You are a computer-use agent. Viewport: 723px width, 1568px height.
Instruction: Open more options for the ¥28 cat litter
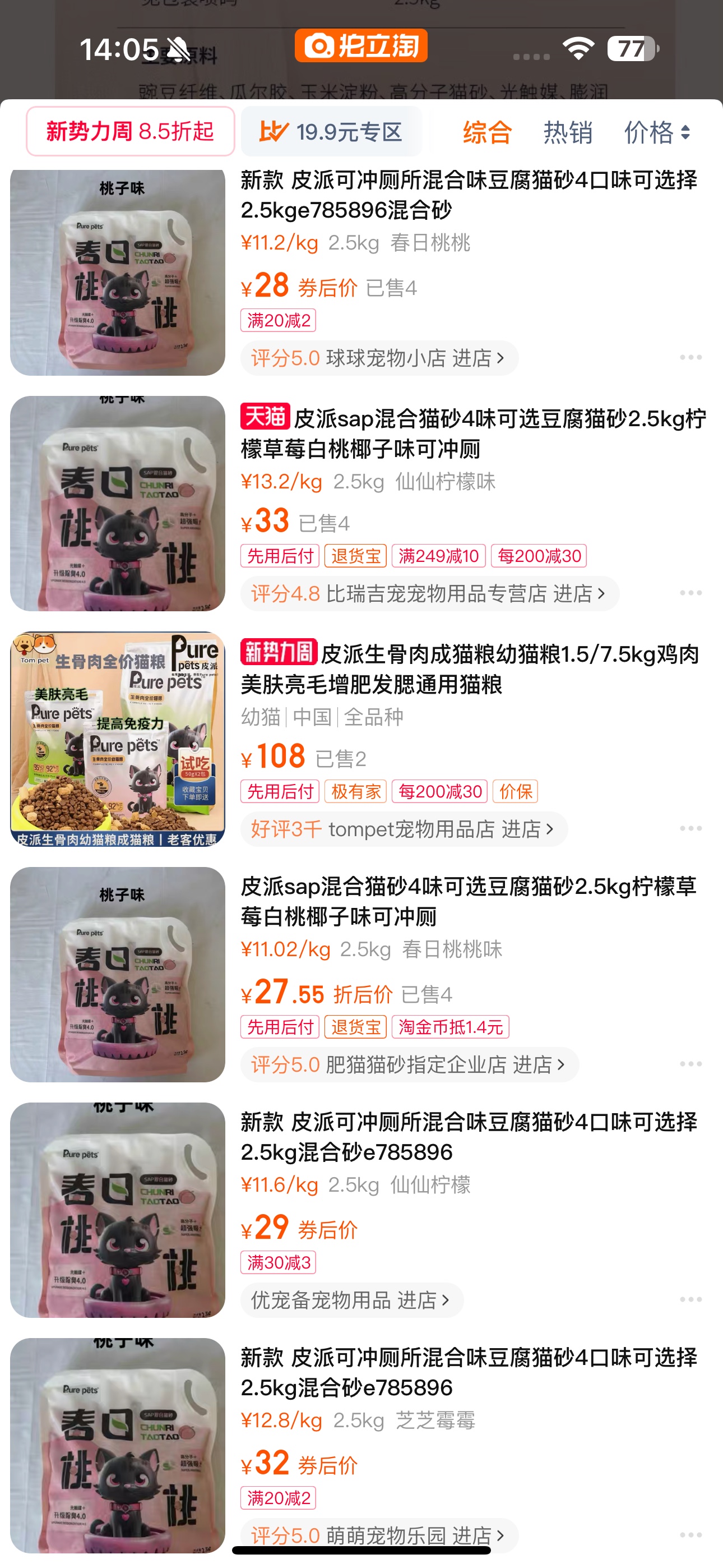click(690, 357)
